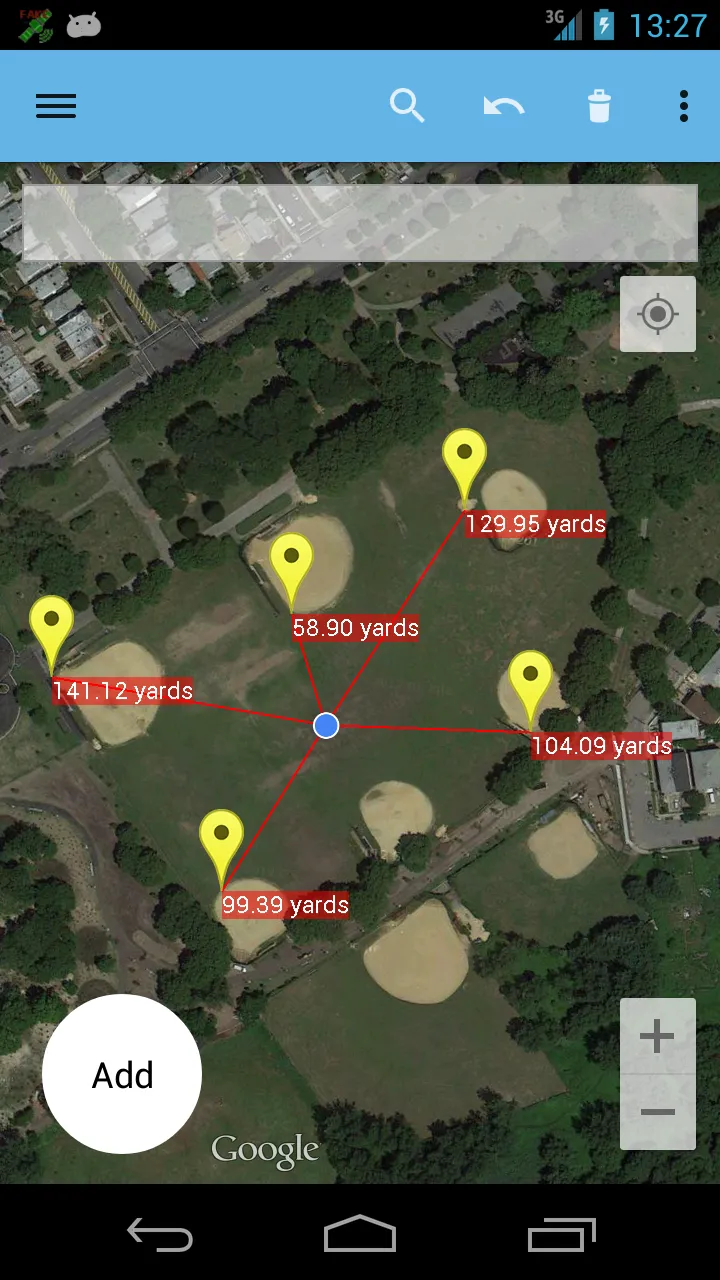
Task: Select the 129.95 yards marker pin
Action: click(464, 457)
